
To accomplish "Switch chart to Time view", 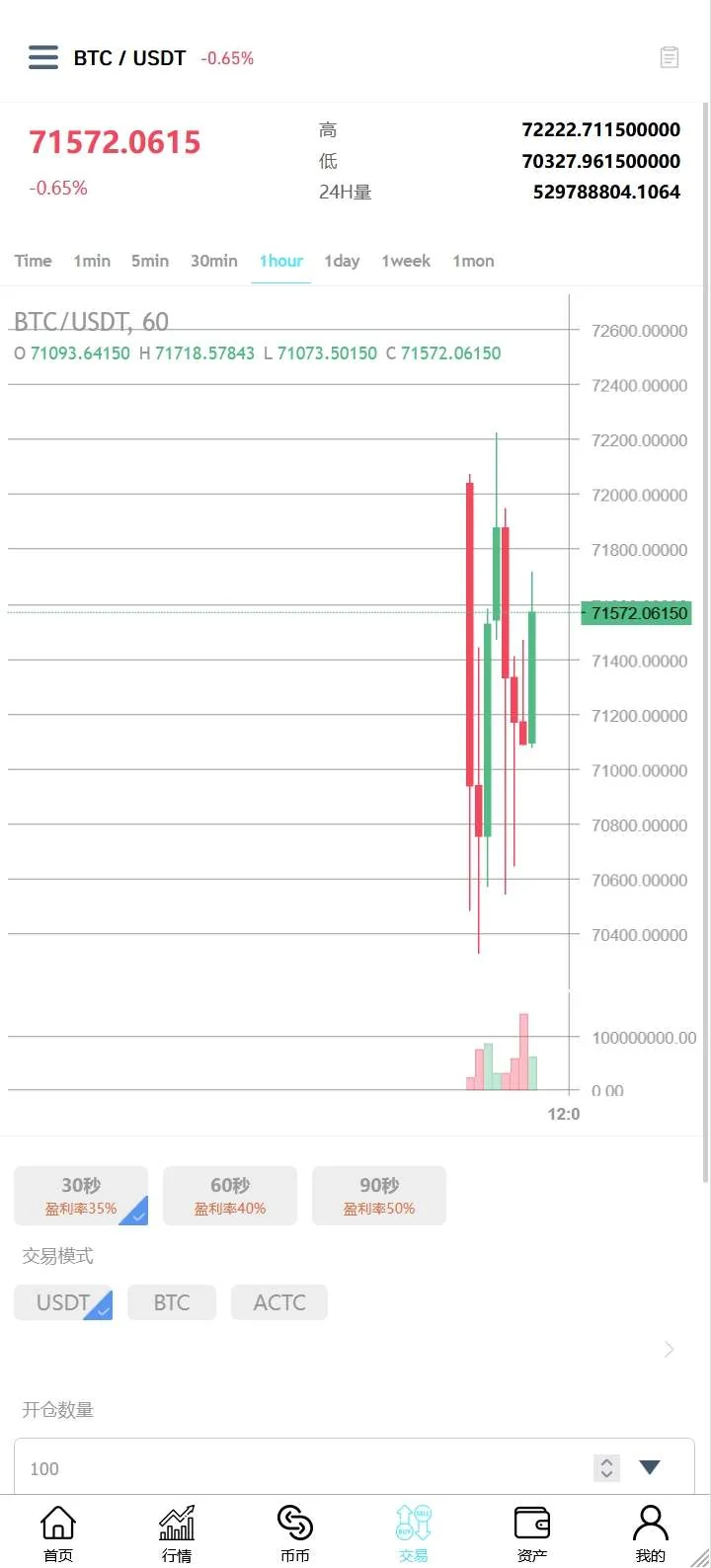I will 33,261.
